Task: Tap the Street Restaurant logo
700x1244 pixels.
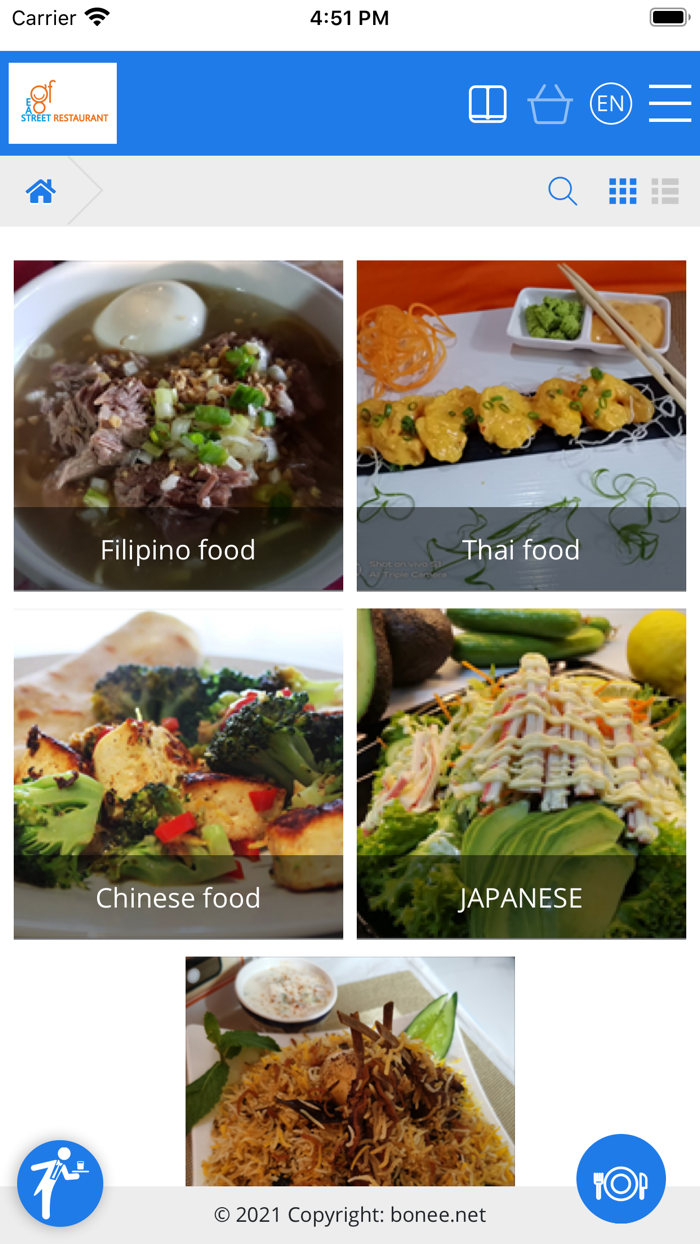Action: tap(63, 103)
